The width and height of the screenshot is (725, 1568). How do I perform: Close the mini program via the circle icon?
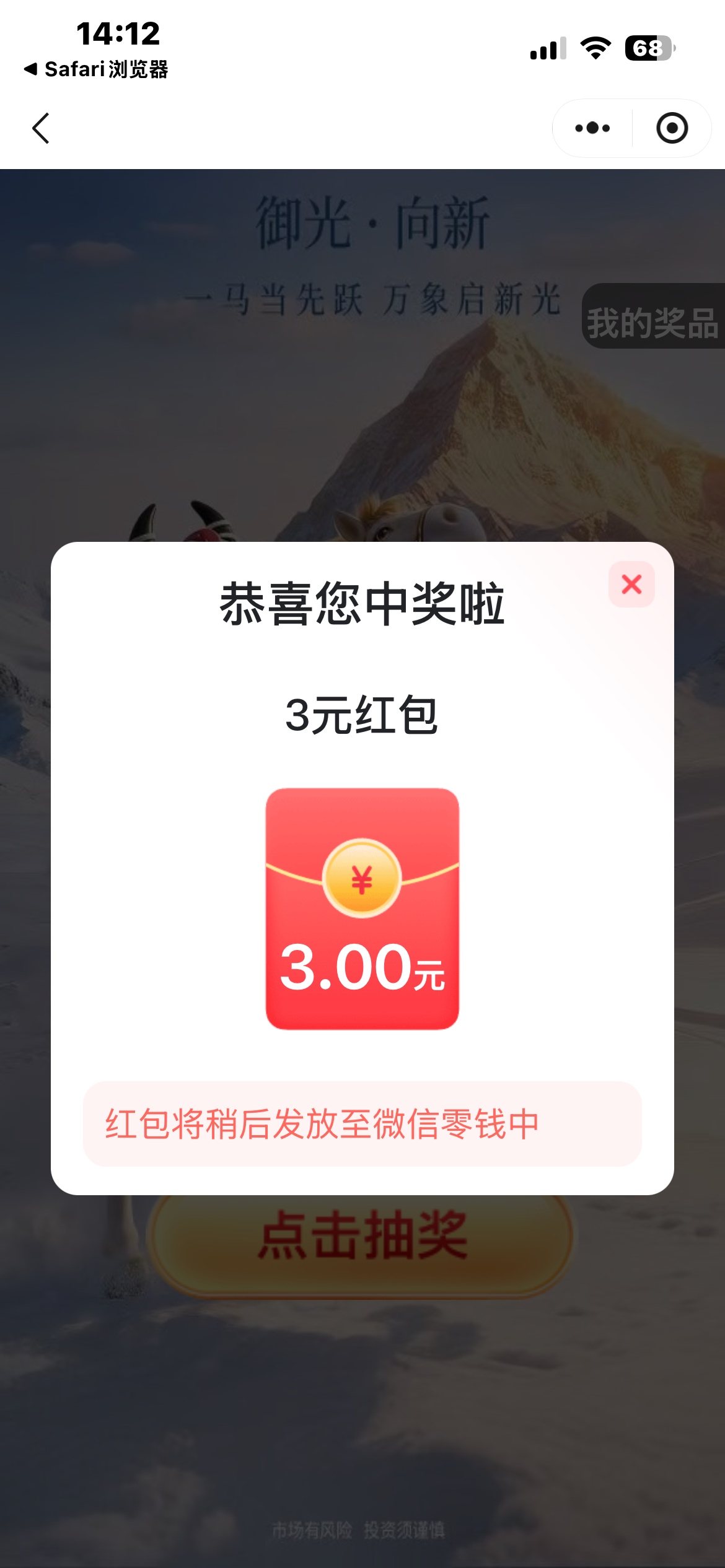pyautogui.click(x=672, y=128)
